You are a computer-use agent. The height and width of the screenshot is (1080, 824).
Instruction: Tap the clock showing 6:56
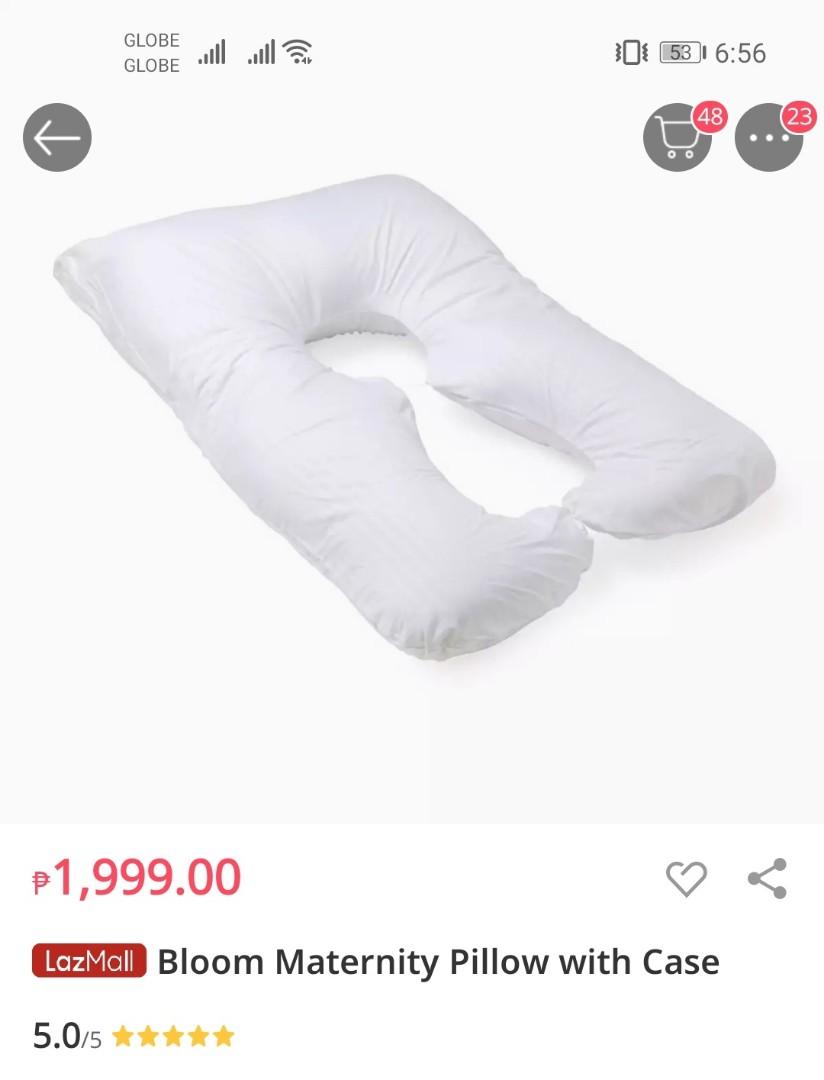click(x=744, y=53)
